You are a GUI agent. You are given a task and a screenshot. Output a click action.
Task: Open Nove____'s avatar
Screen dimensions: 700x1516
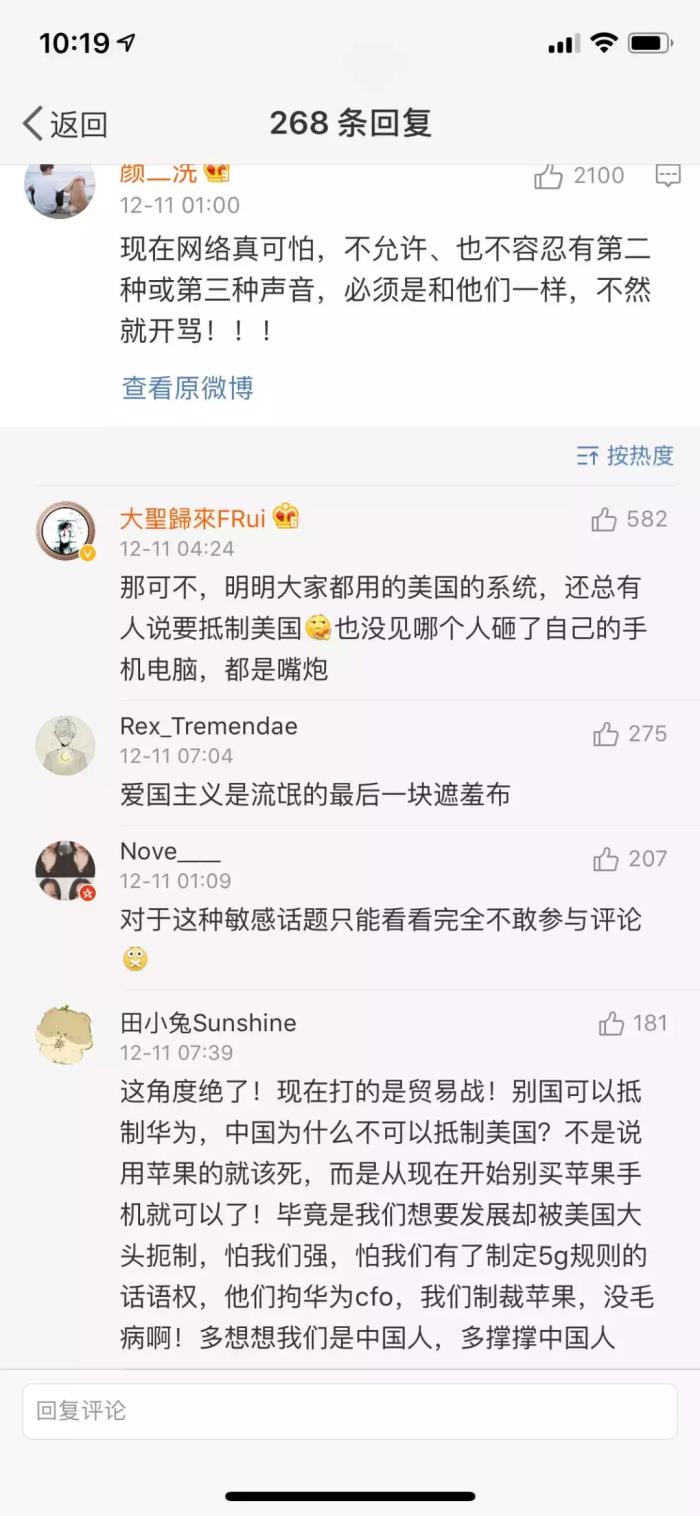click(66, 870)
